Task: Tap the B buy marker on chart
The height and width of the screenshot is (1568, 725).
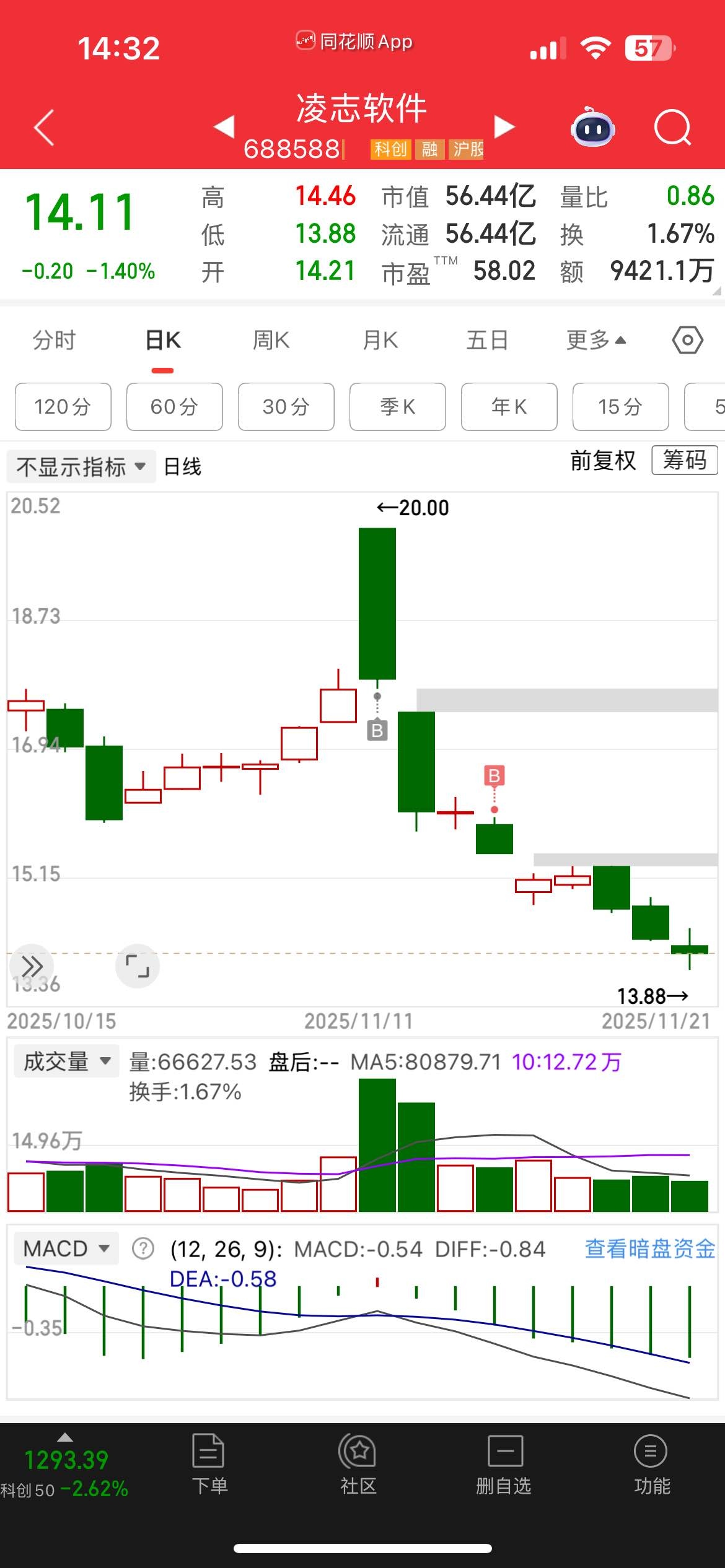Action: [x=377, y=730]
